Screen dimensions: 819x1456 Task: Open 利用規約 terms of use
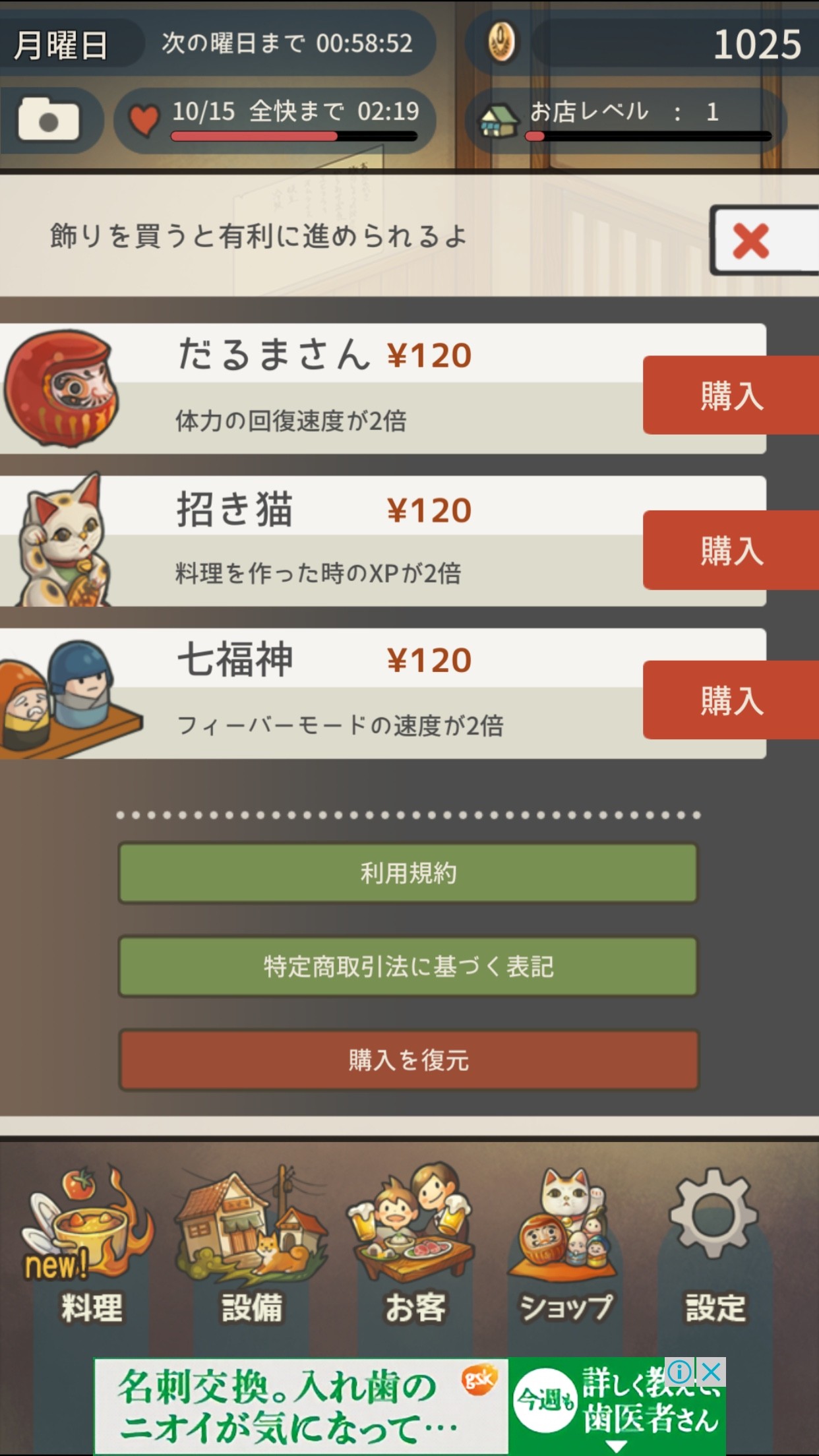(x=408, y=873)
